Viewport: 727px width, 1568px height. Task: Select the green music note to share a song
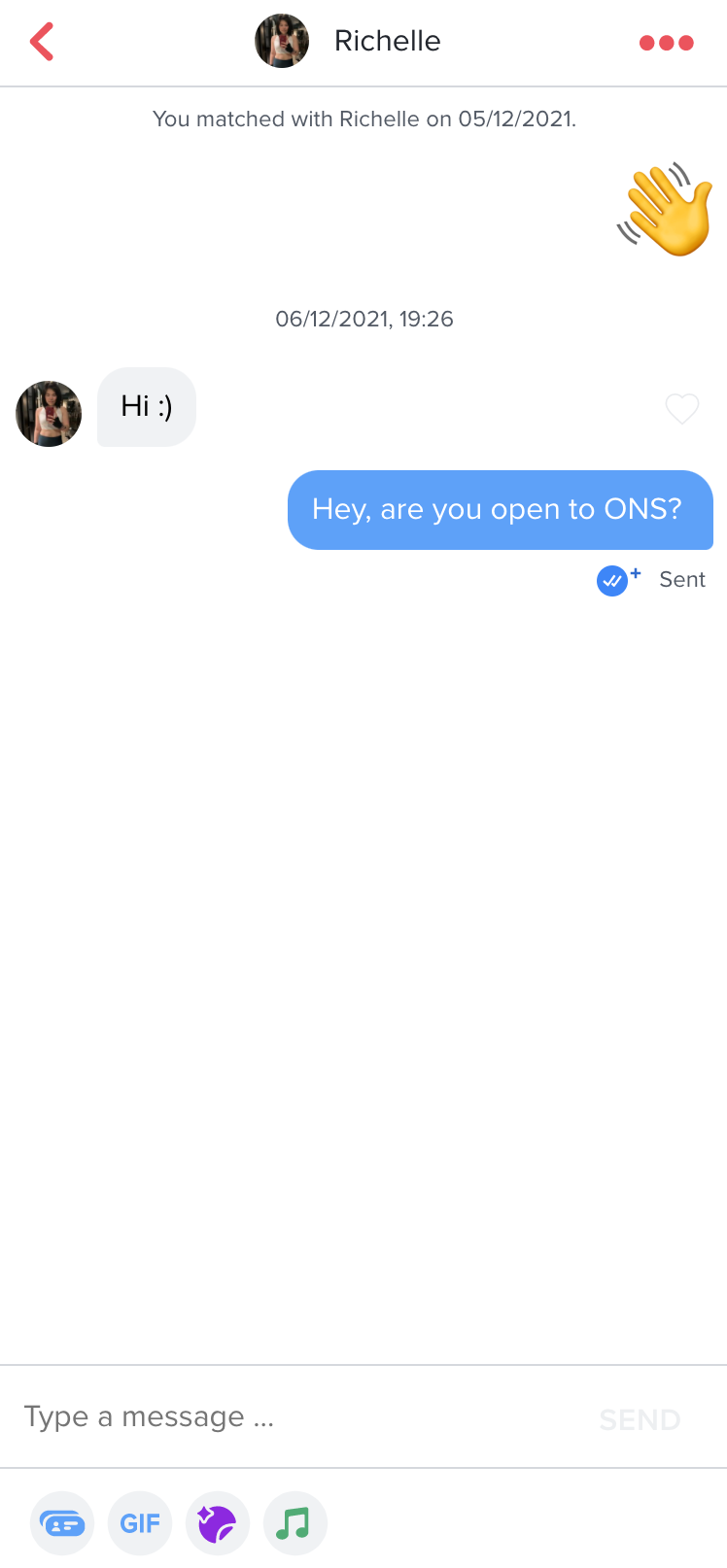(x=295, y=1523)
